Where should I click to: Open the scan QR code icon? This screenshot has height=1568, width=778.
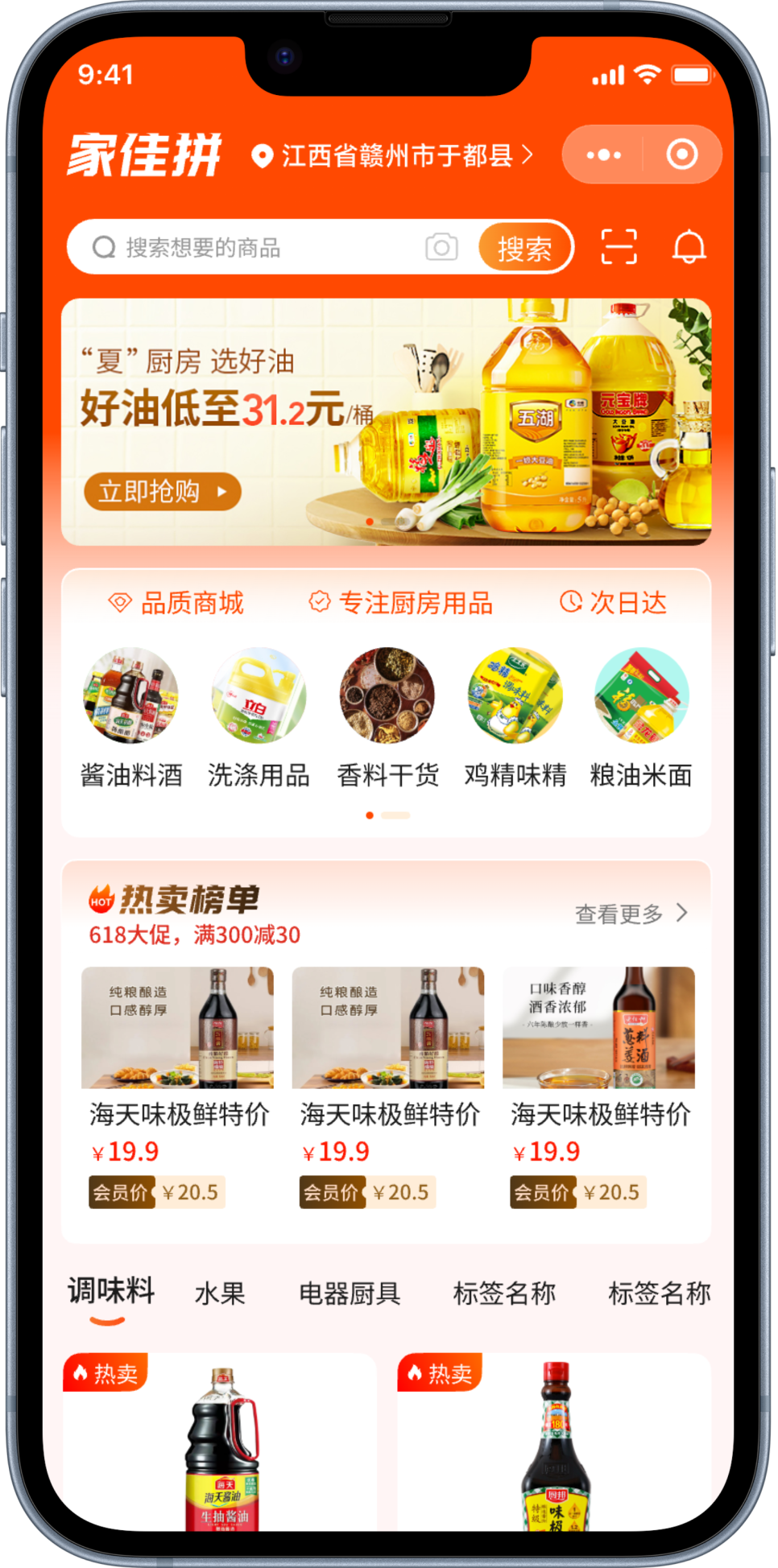point(619,247)
